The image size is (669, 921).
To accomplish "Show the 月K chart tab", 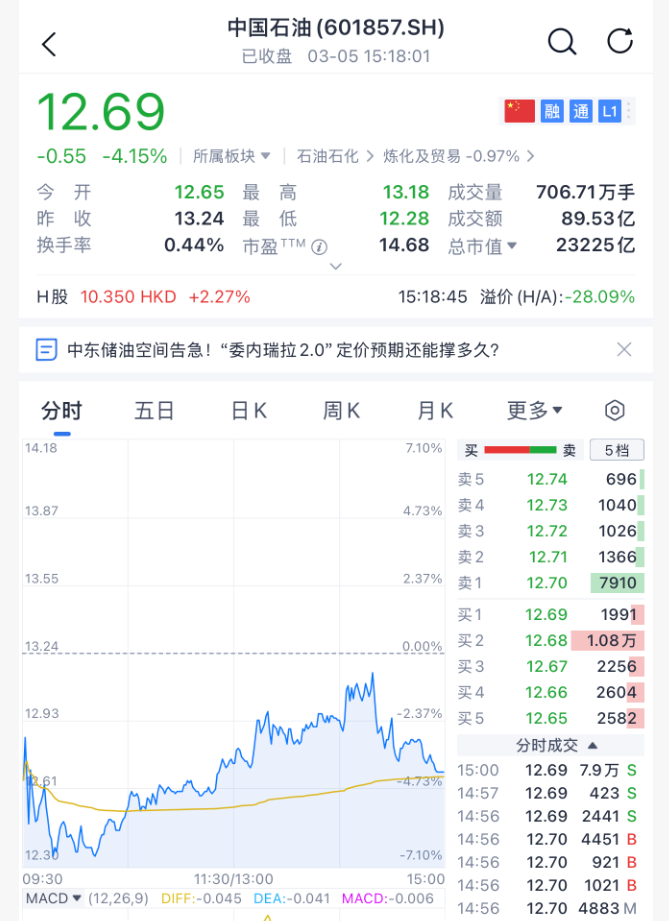I will pyautogui.click(x=435, y=410).
